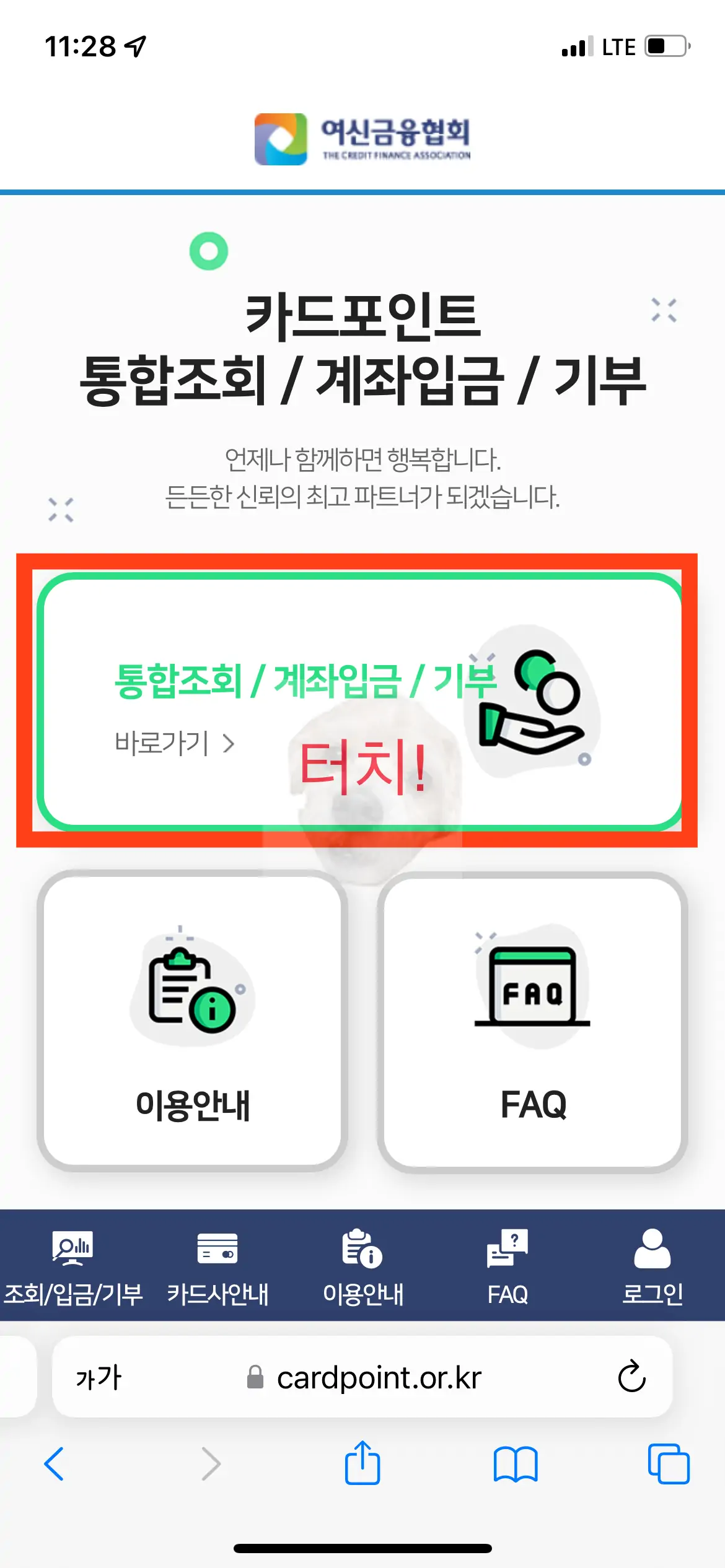Tap the 로그인 person icon
The width and height of the screenshot is (725, 1568).
[x=652, y=1249]
